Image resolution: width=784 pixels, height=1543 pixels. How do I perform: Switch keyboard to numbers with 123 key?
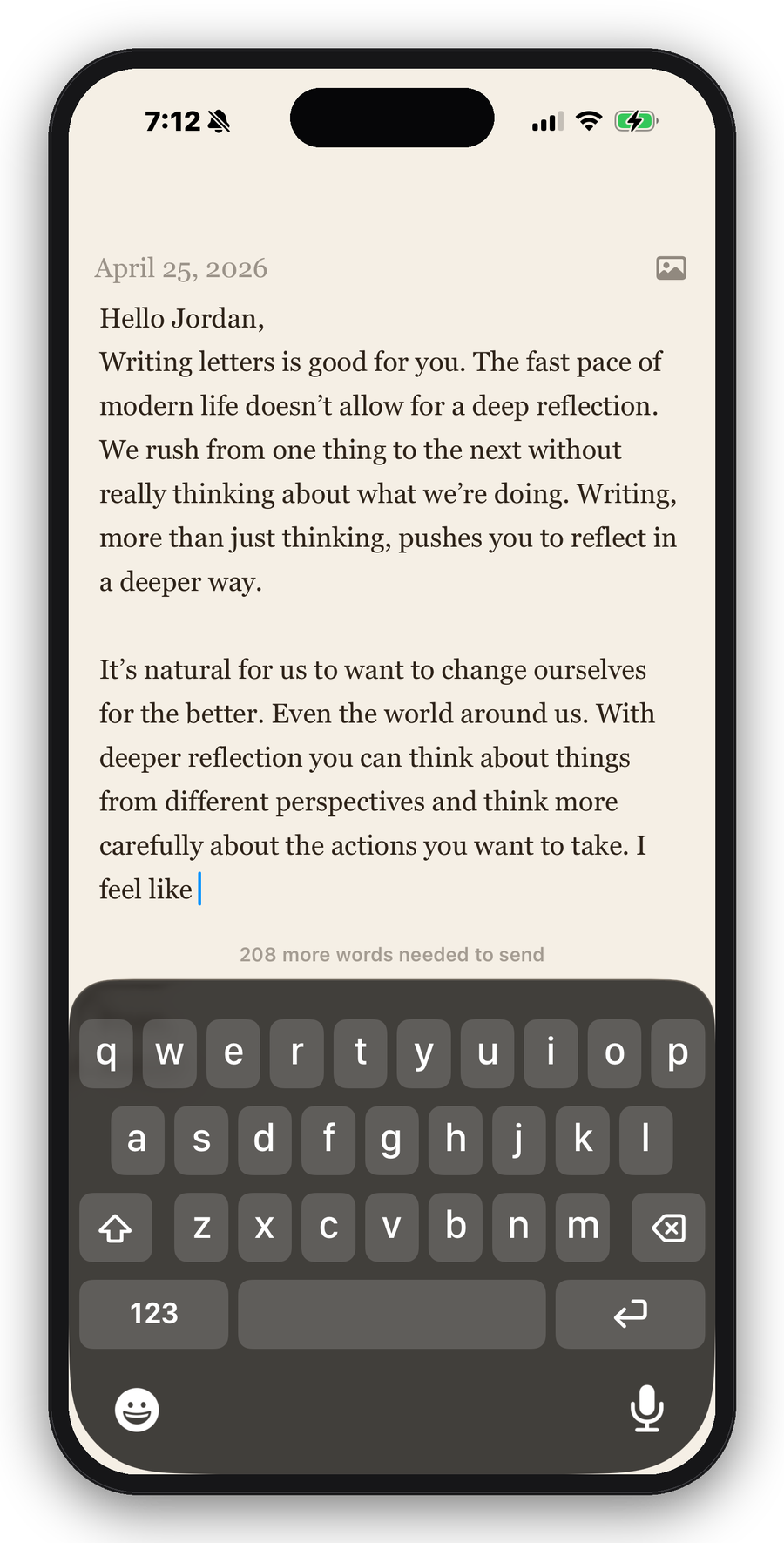(154, 1314)
